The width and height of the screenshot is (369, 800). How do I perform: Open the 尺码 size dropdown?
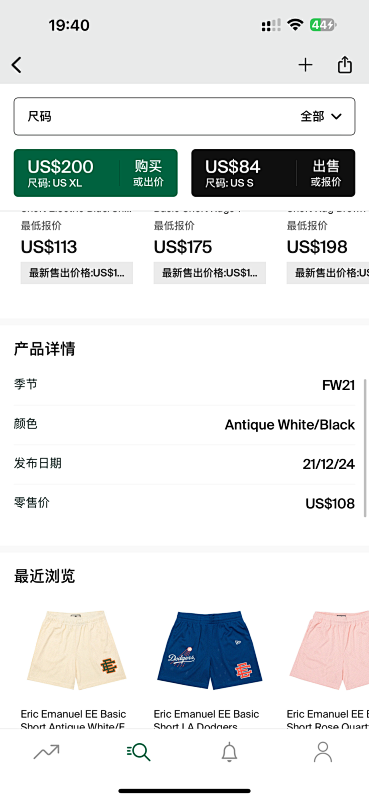(x=184, y=116)
